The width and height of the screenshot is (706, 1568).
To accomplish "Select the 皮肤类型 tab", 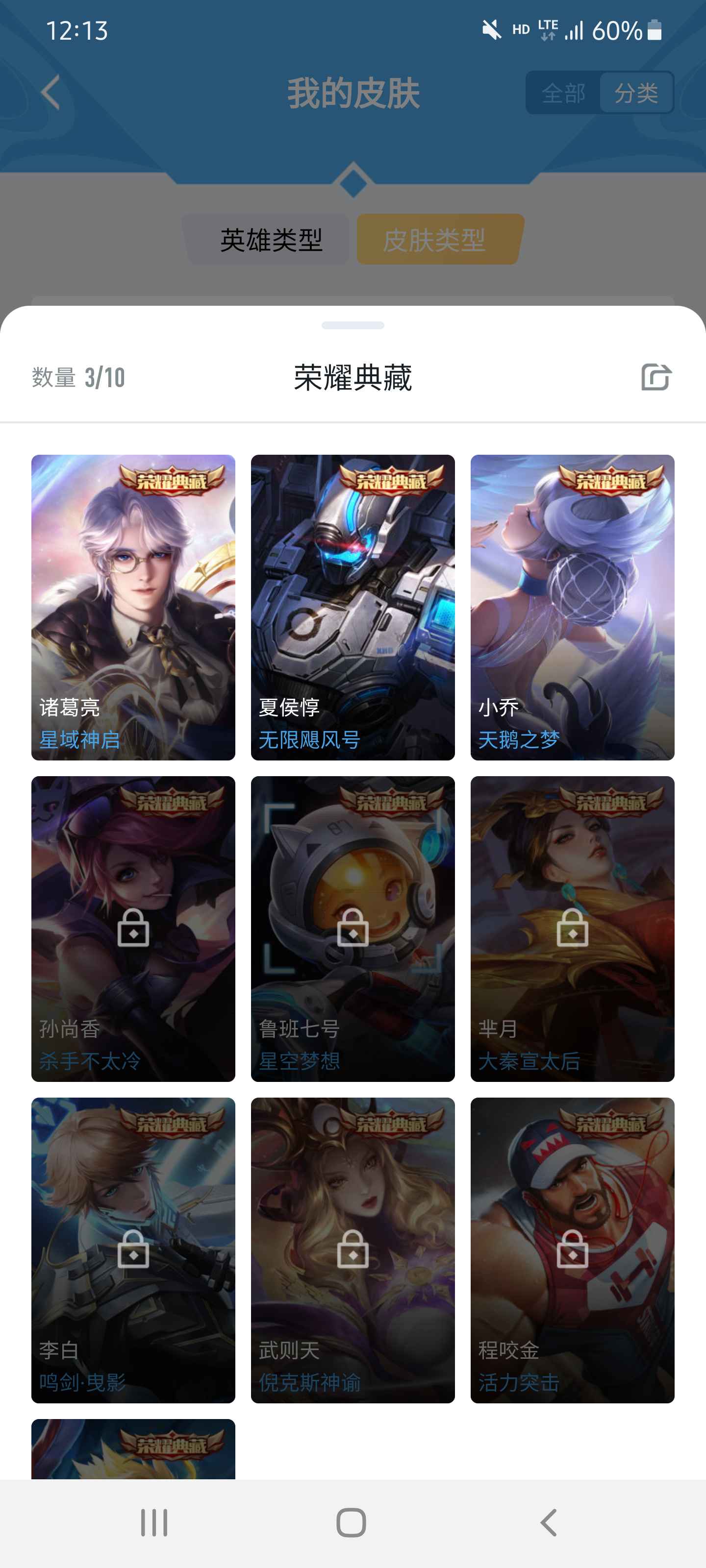I will coord(434,239).
